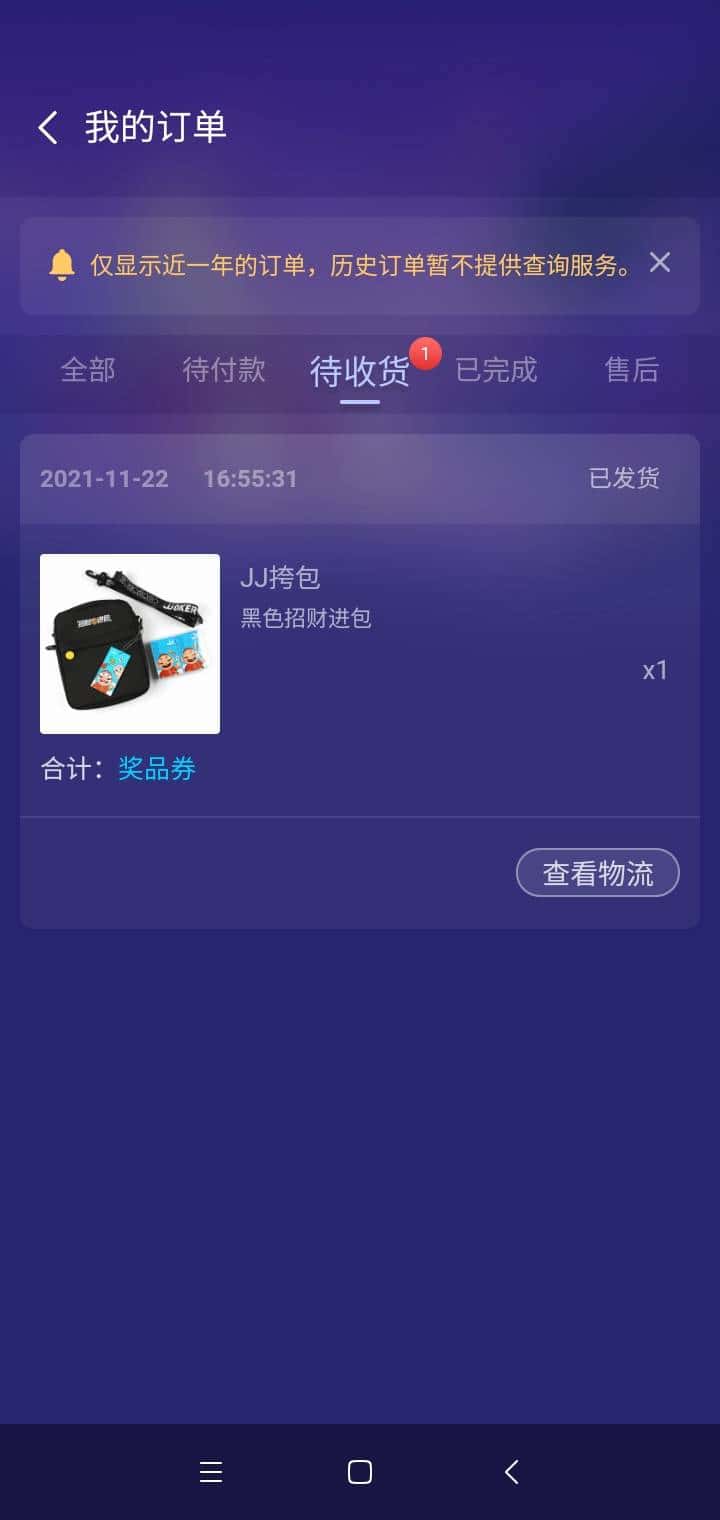720x1520 pixels.
Task: Select the 已发货 shipping status label
Action: click(x=623, y=478)
